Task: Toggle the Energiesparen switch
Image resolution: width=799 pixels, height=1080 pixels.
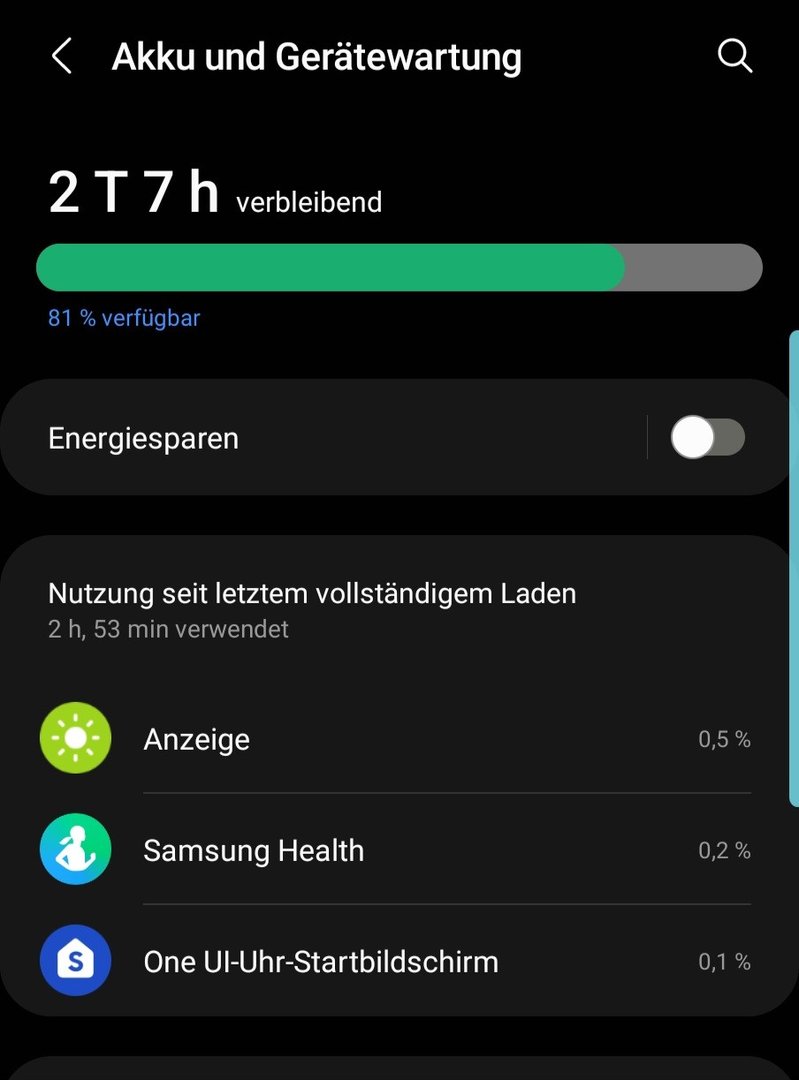Action: [707, 438]
